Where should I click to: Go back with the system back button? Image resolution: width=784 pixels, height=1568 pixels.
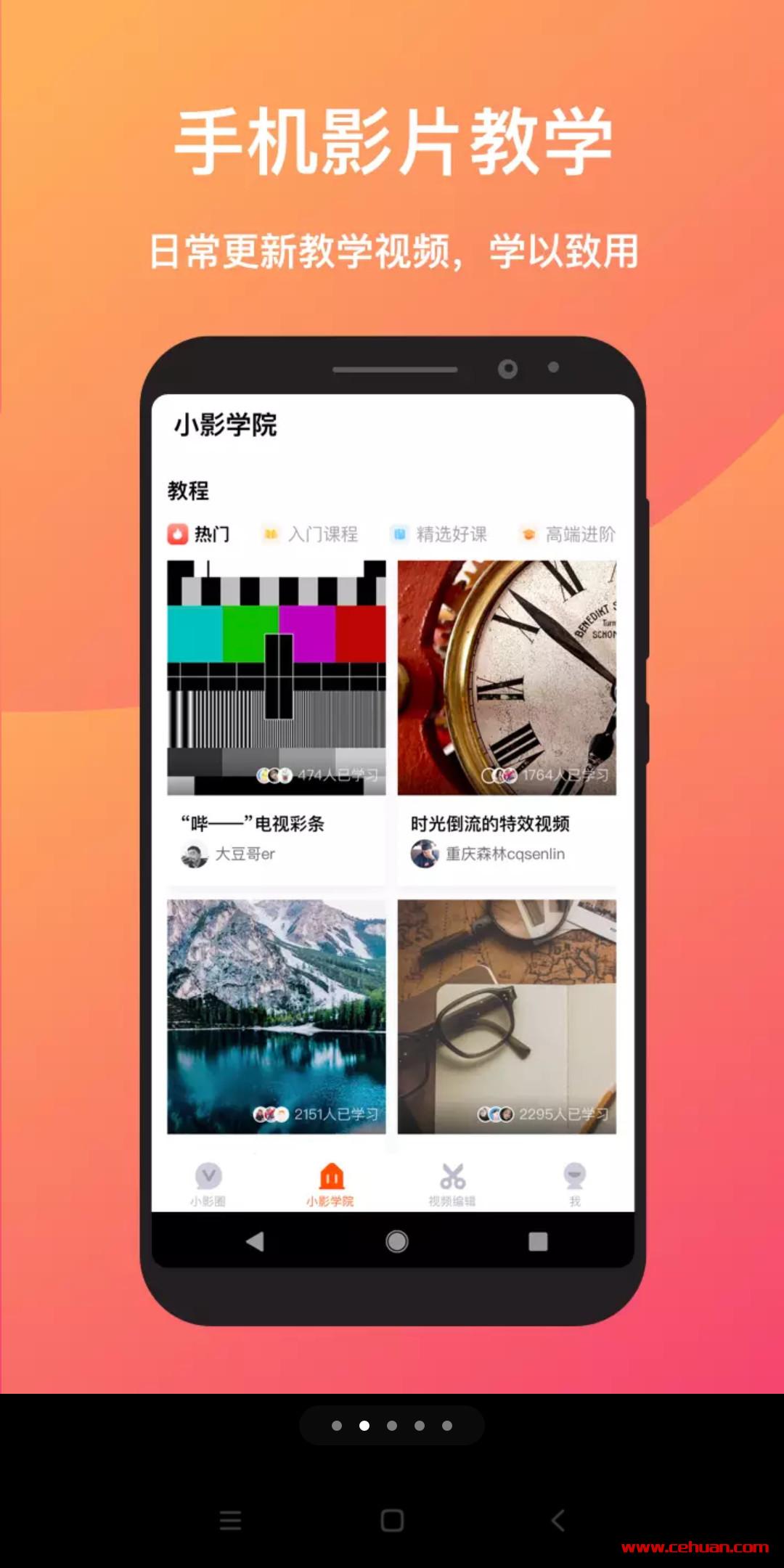point(558,1520)
